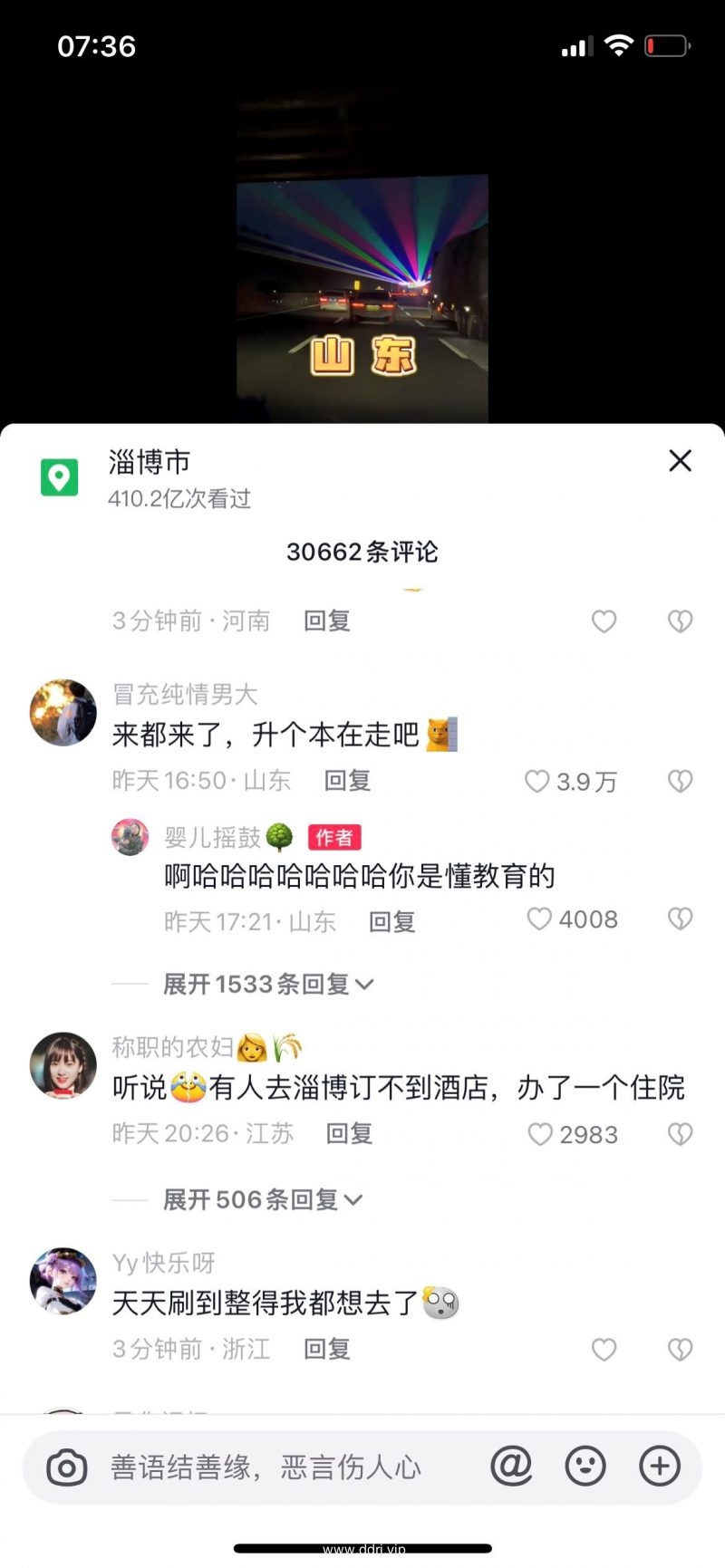Reply to 称职的农妇's comment
This screenshot has height=1568, width=725.
(349, 1134)
